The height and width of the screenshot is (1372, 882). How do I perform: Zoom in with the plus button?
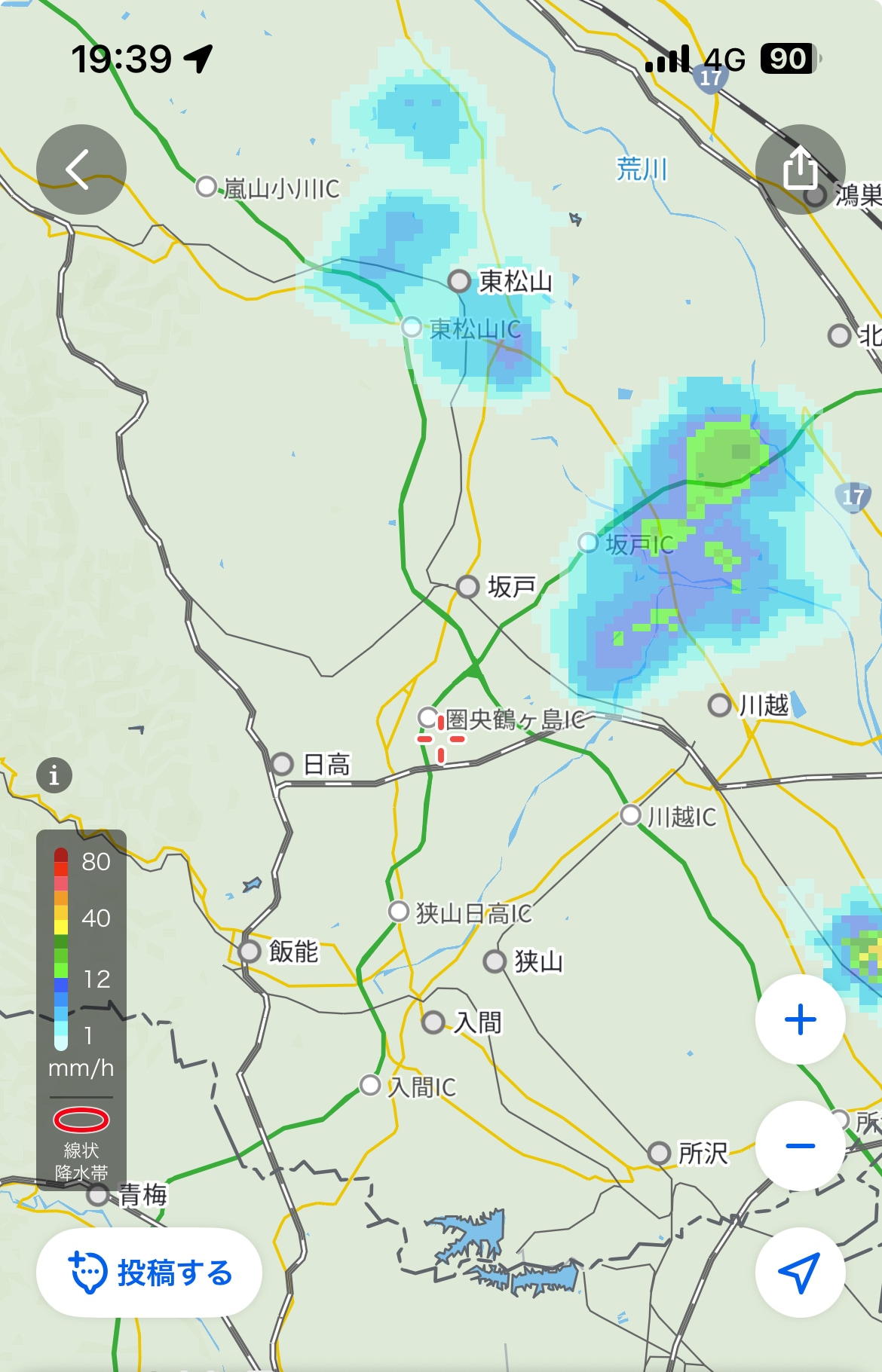[x=800, y=1020]
